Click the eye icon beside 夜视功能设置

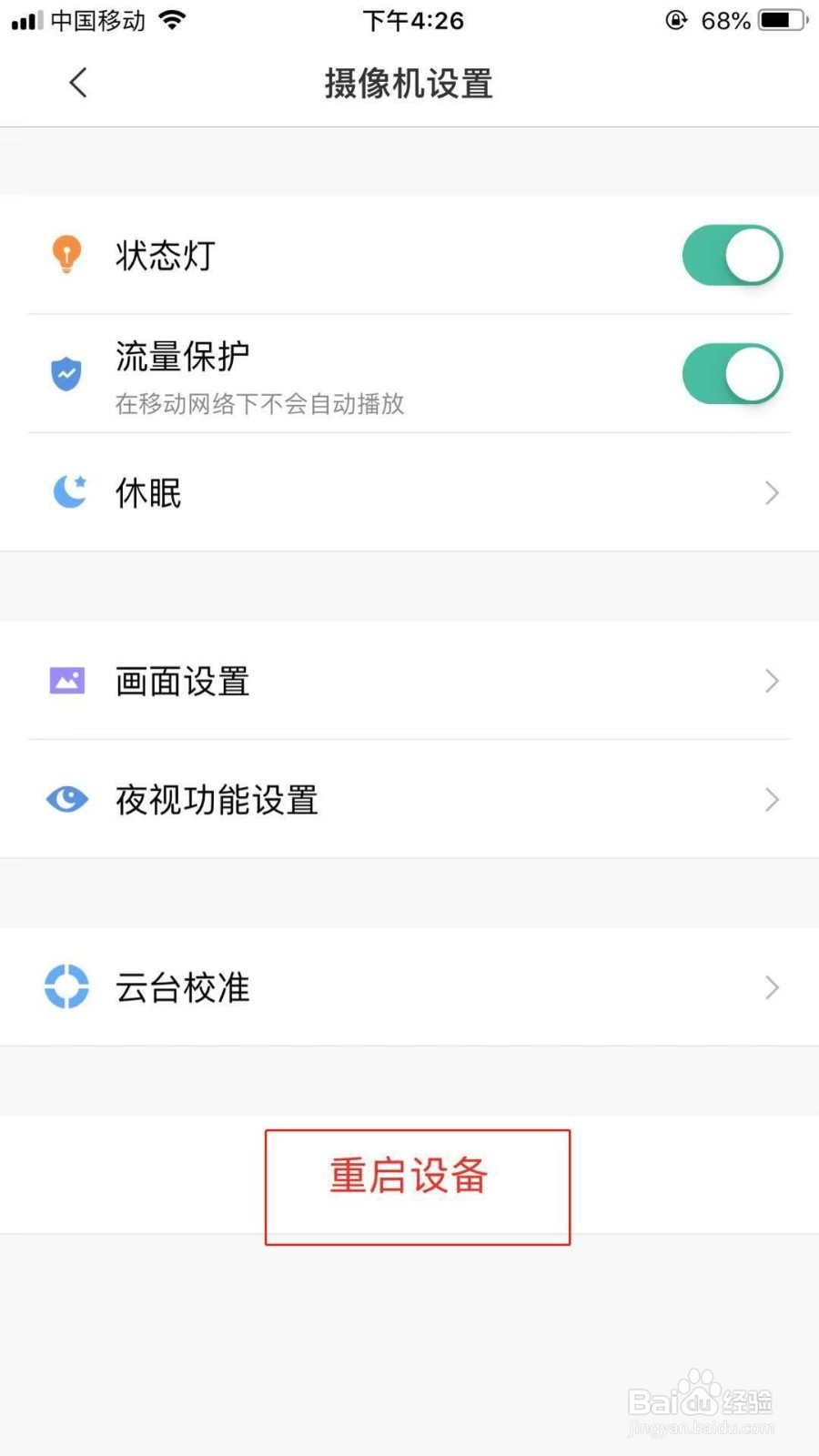coord(66,799)
